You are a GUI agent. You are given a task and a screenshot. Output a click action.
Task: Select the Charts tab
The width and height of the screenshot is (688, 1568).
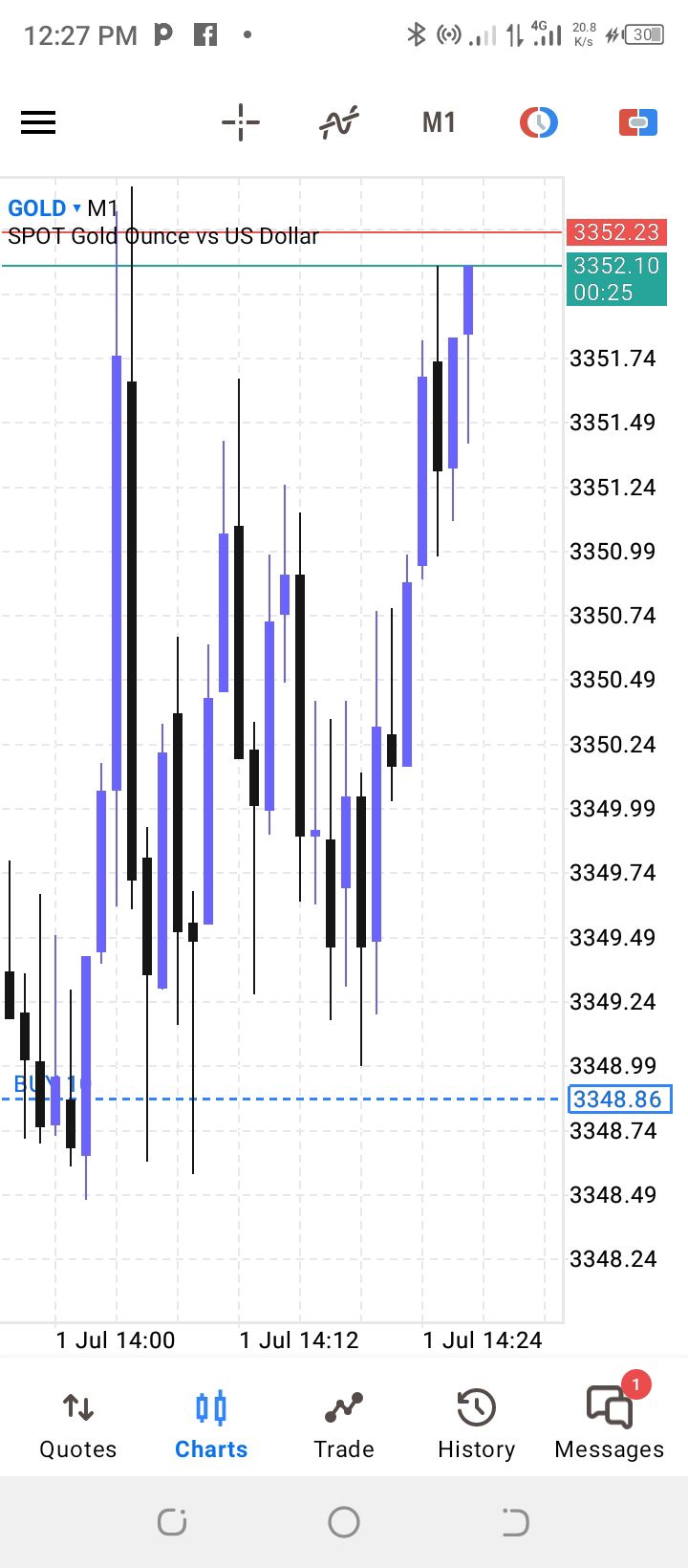tap(211, 1425)
